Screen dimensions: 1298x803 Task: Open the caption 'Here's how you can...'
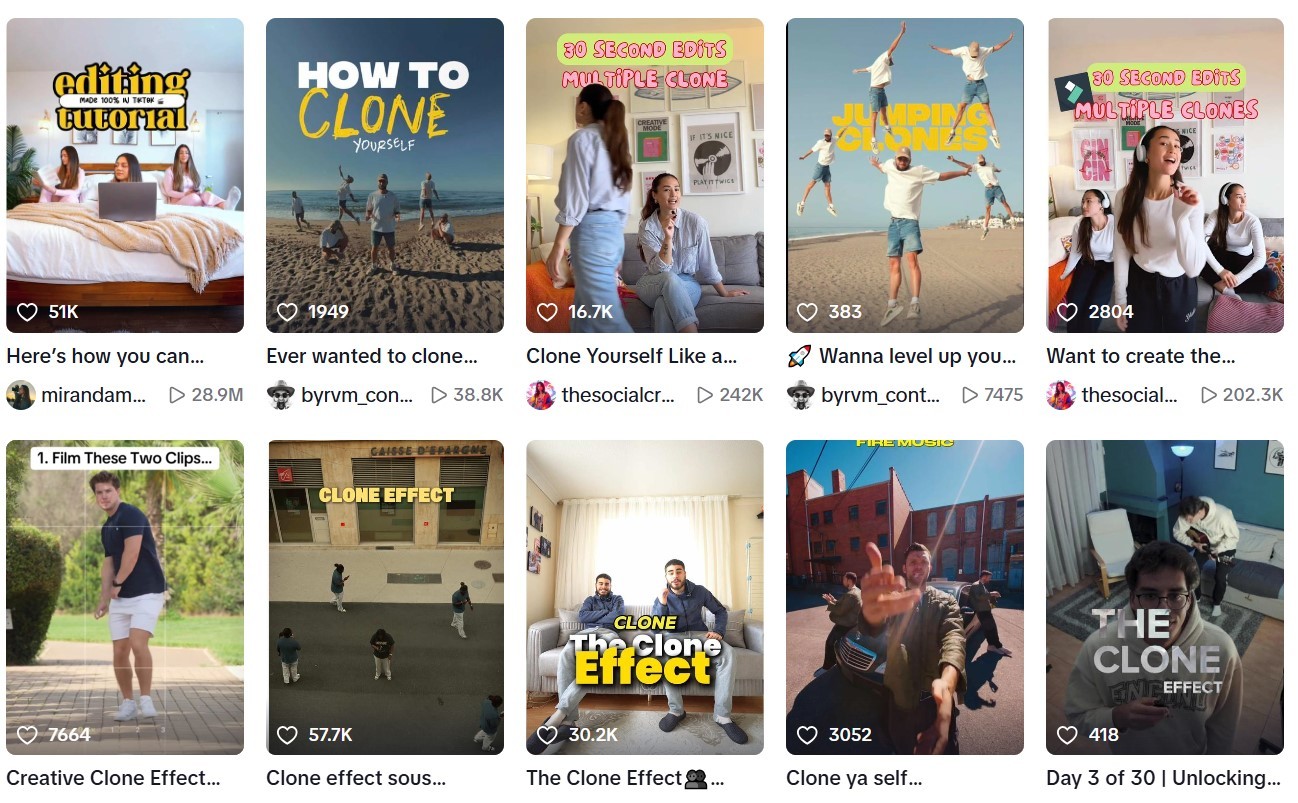[x=105, y=356]
